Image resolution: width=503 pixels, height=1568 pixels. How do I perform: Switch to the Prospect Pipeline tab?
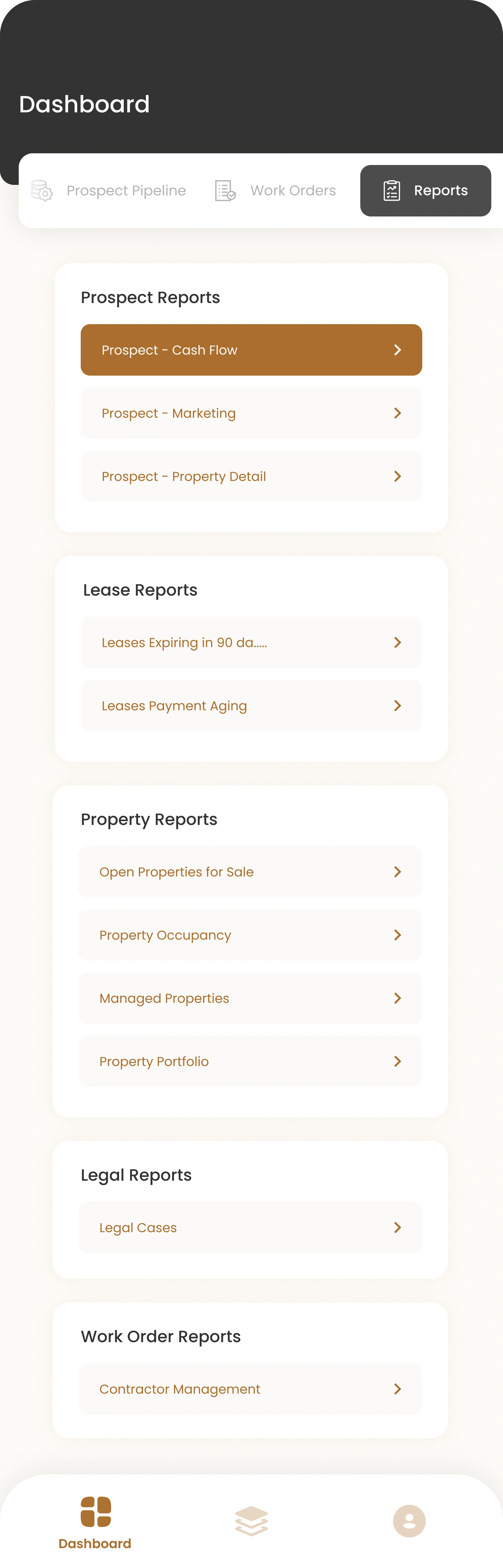click(109, 190)
